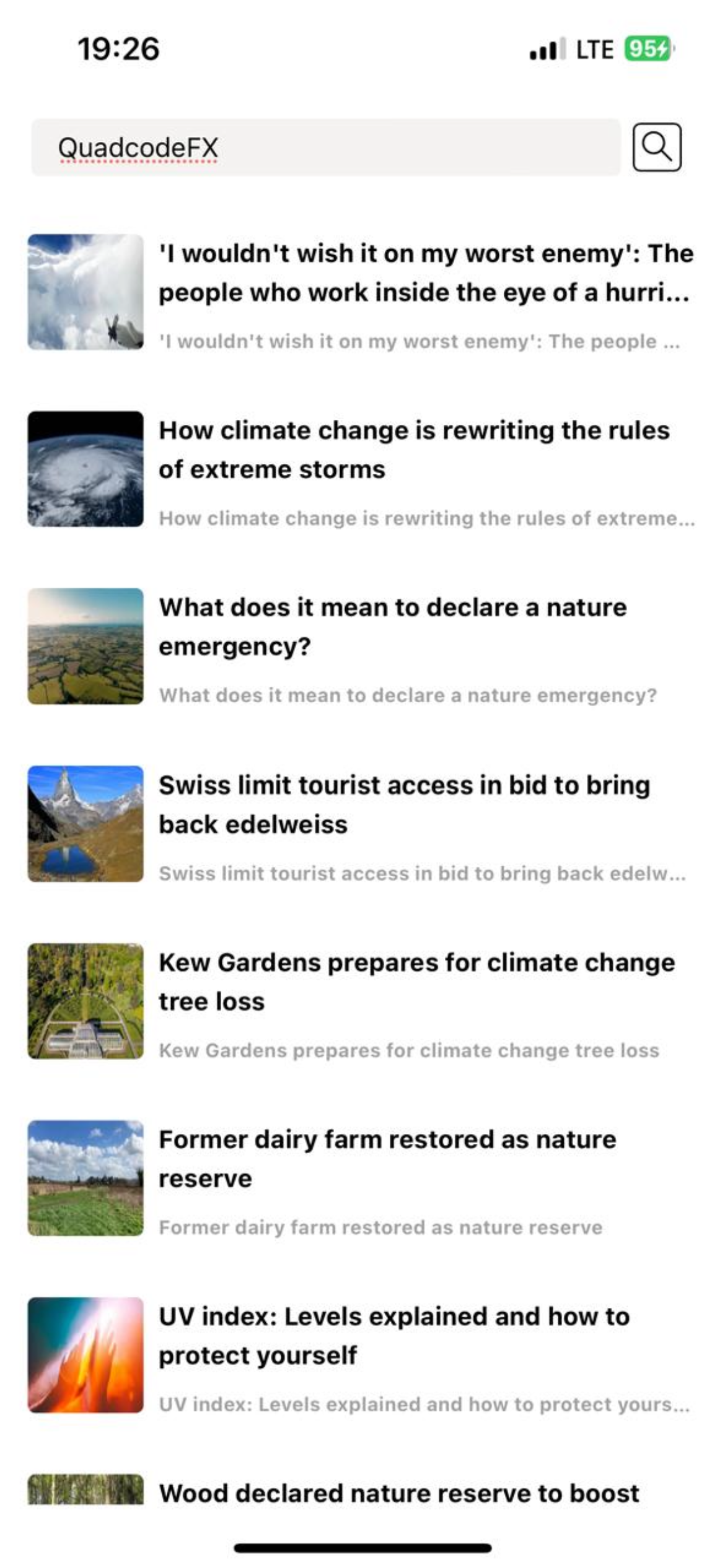This screenshot has width=725, height=1568.
Task: Tap the magnifying glass search button
Action: click(657, 147)
